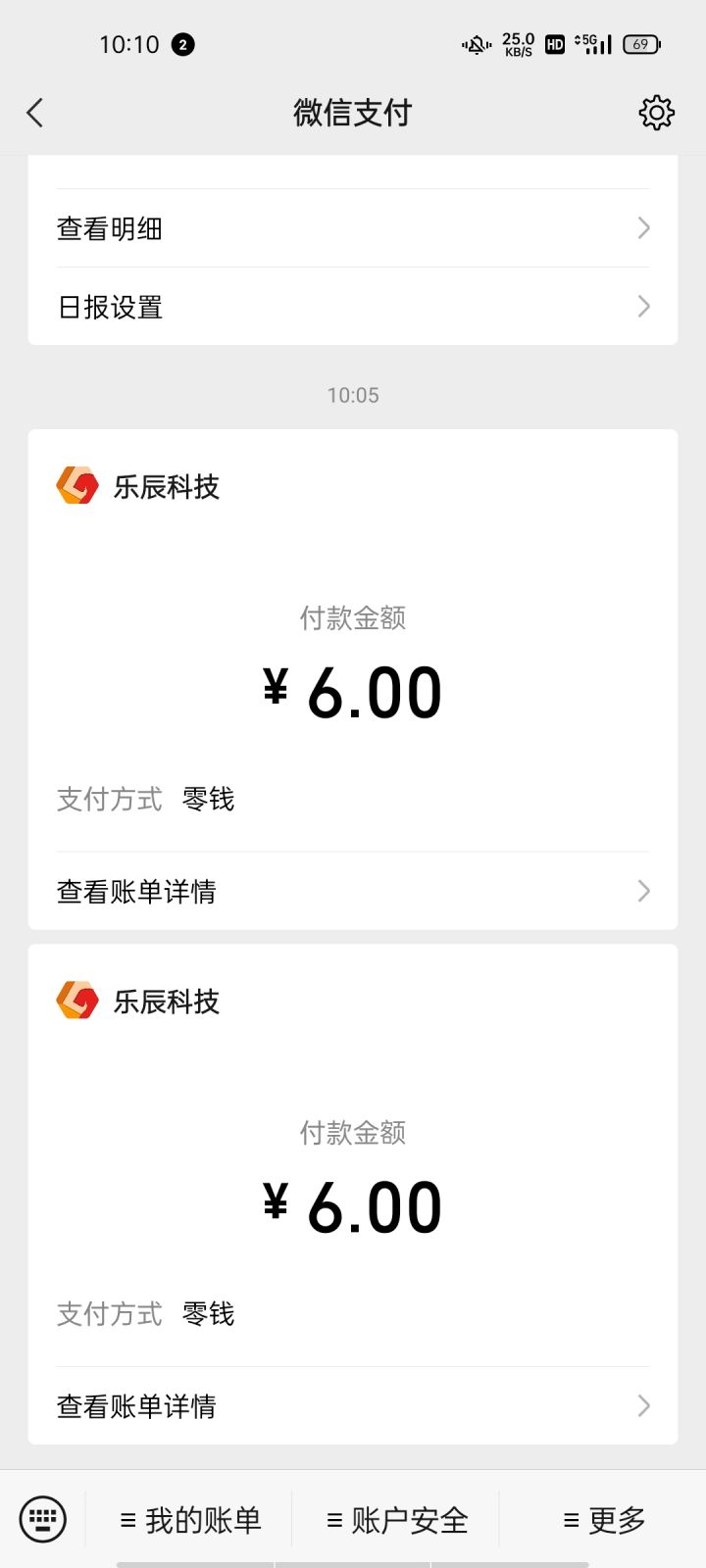Open the 账户安全 menu
Screen dimensions: 706x1568
(397, 1520)
